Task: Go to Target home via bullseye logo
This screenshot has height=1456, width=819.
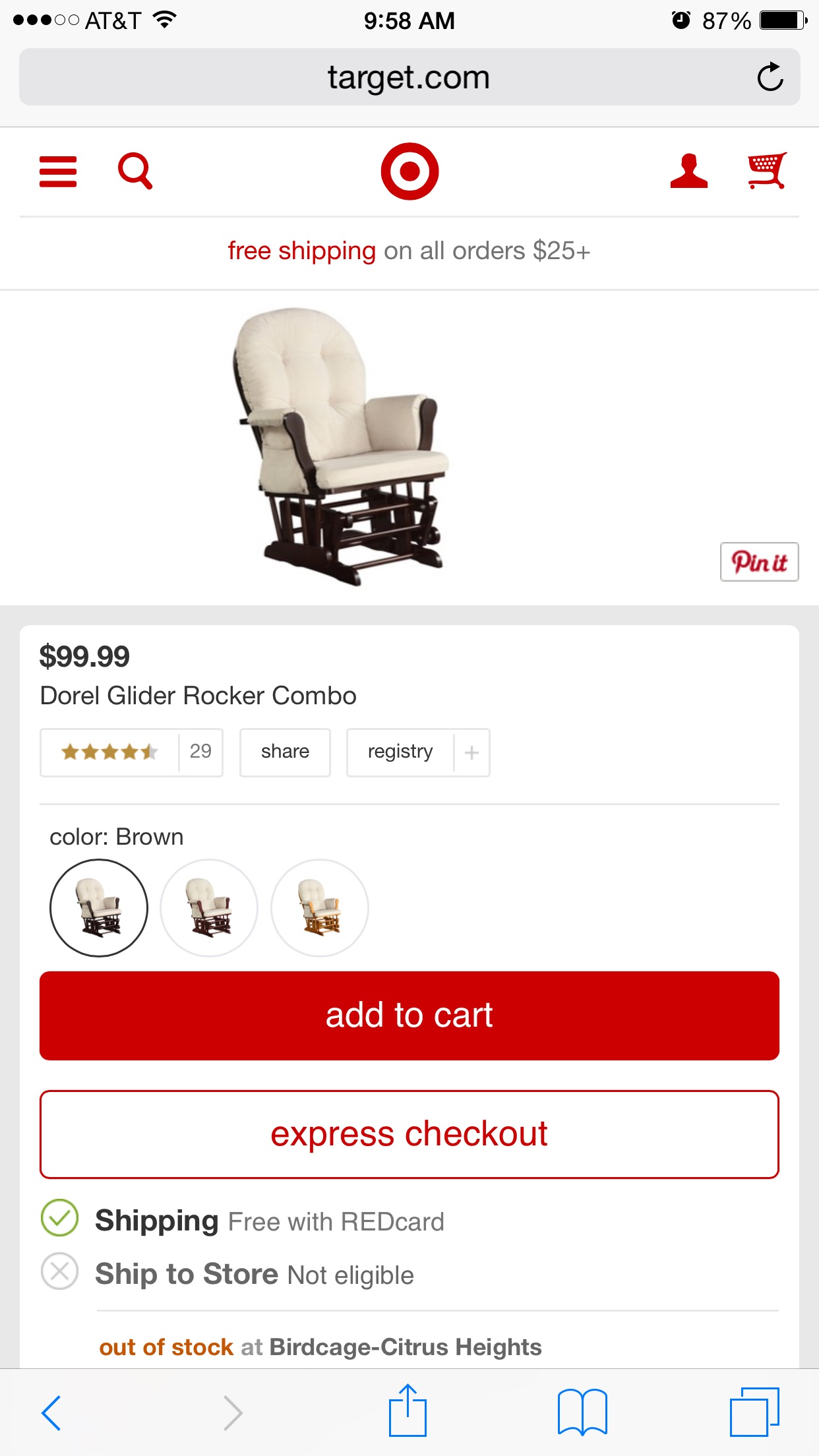Action: (x=409, y=171)
